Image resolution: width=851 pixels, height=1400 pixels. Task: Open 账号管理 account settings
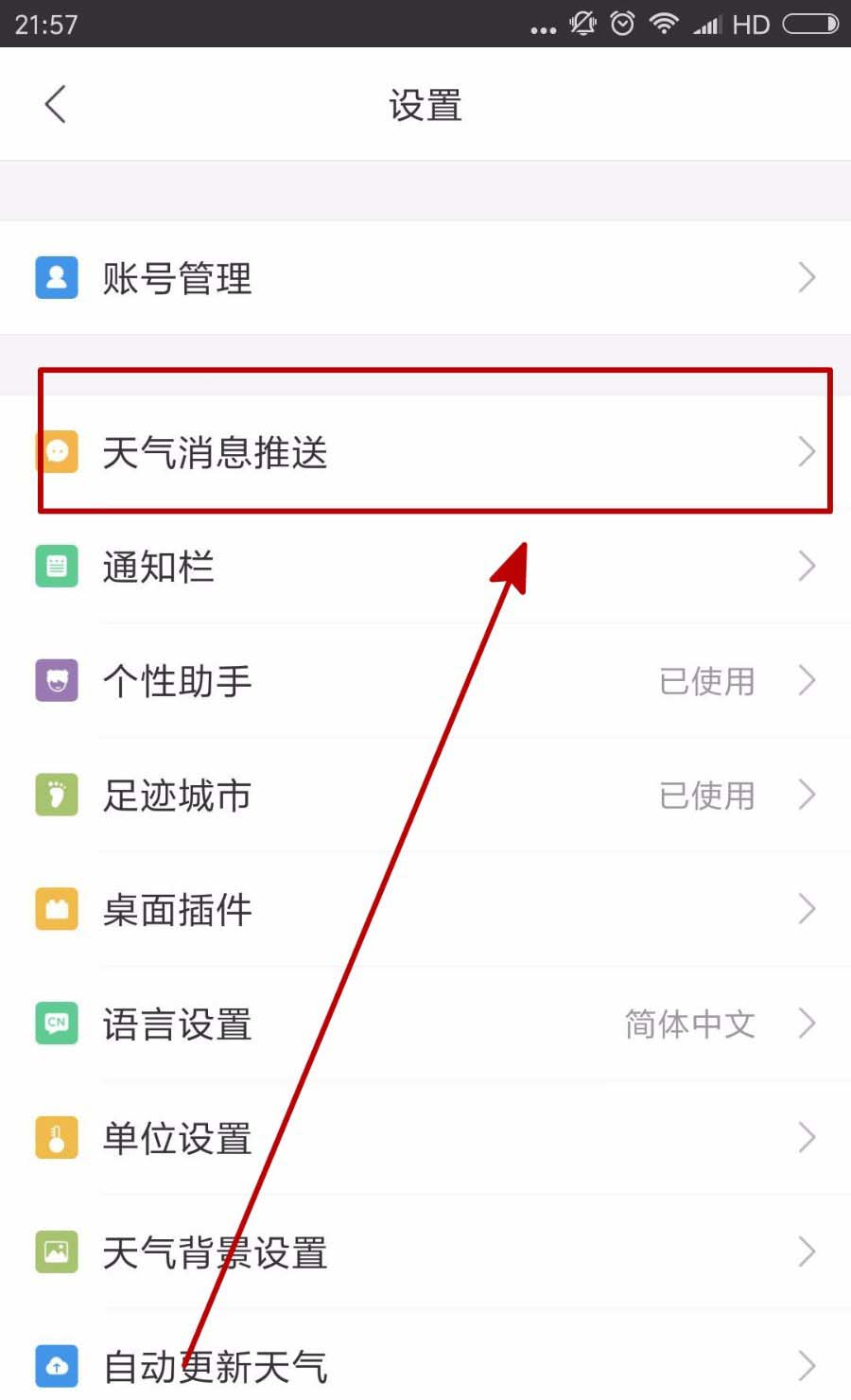point(425,278)
